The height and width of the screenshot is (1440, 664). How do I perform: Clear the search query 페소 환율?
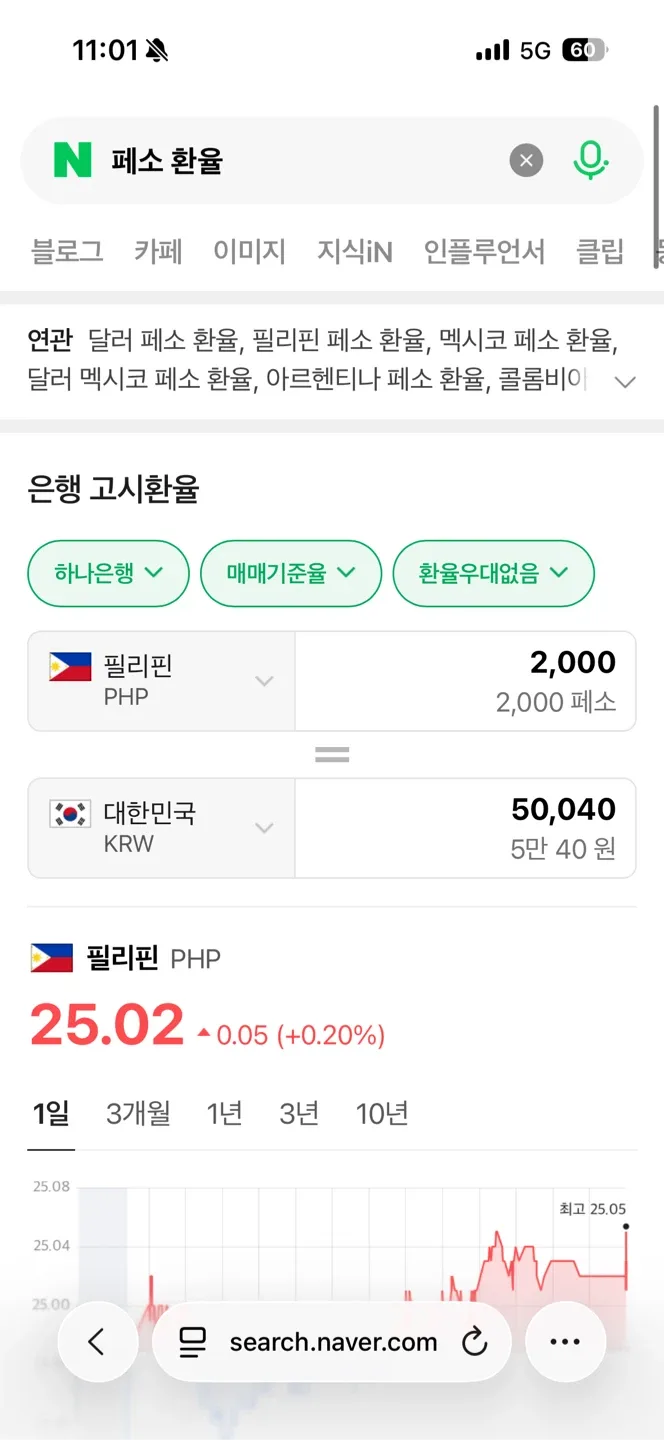[x=526, y=160]
